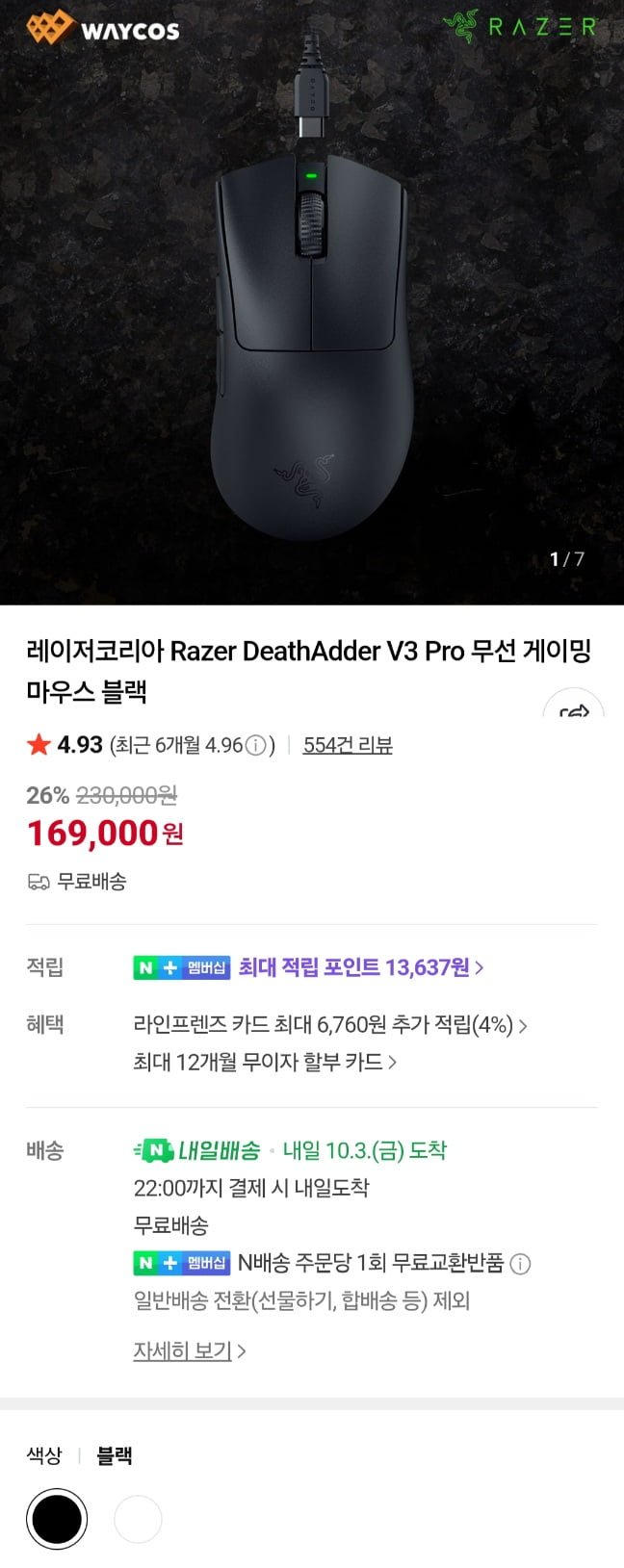Open 자세히 보기 delivery details

pyautogui.click(x=189, y=1351)
